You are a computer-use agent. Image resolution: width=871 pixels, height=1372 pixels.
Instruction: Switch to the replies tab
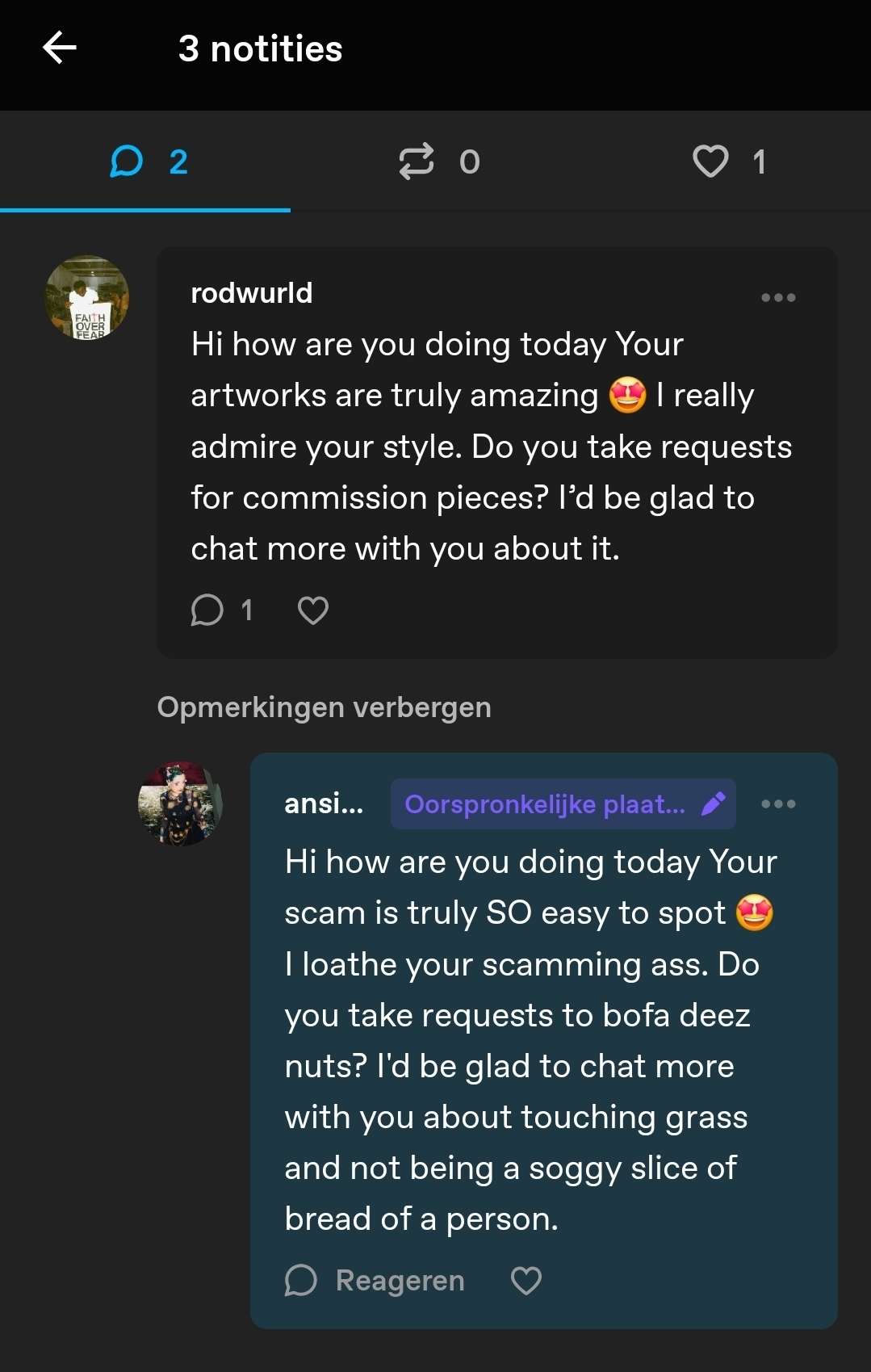[147, 162]
